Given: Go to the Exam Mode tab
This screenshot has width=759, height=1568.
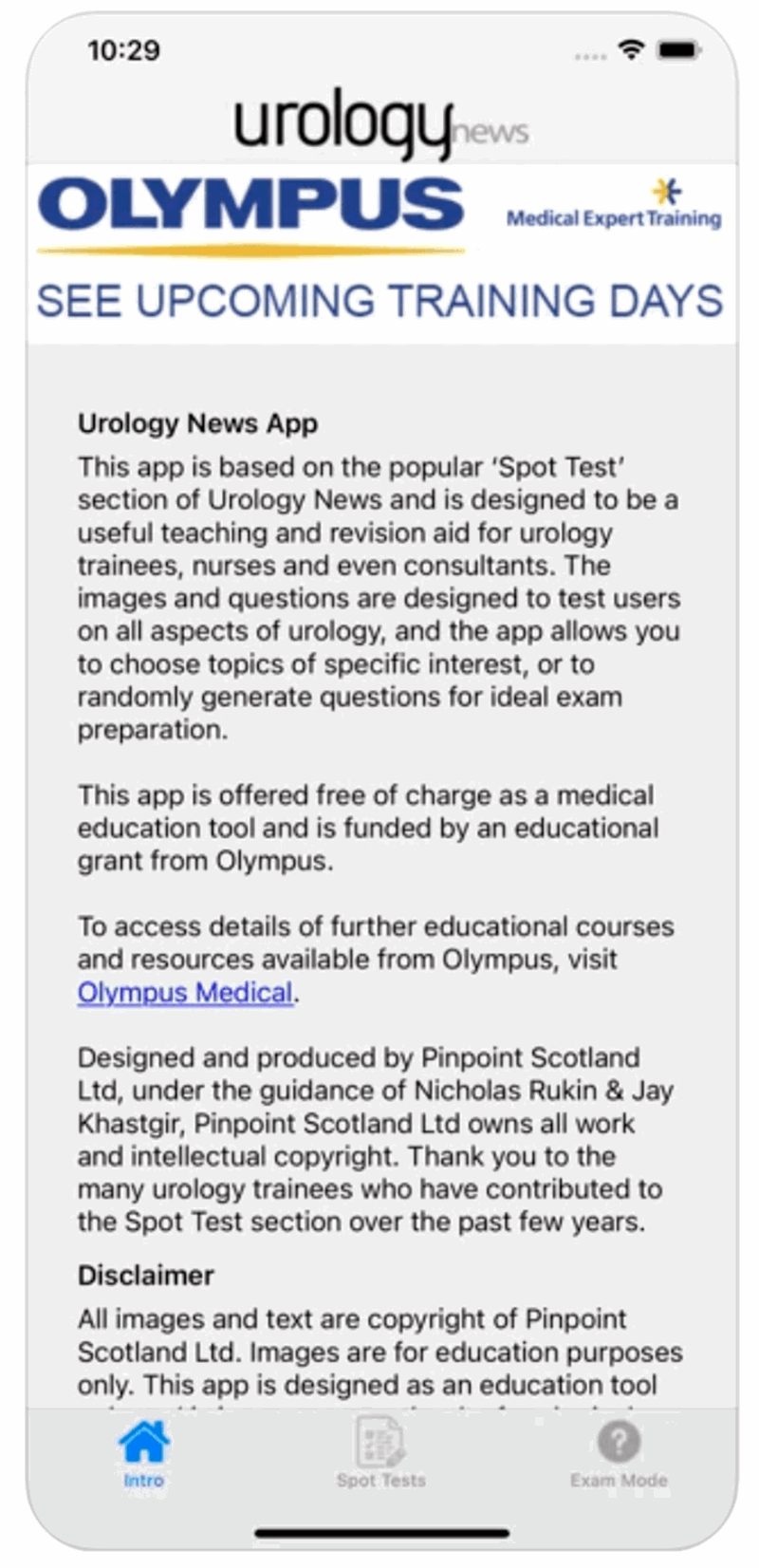Looking at the screenshot, I should (619, 1454).
